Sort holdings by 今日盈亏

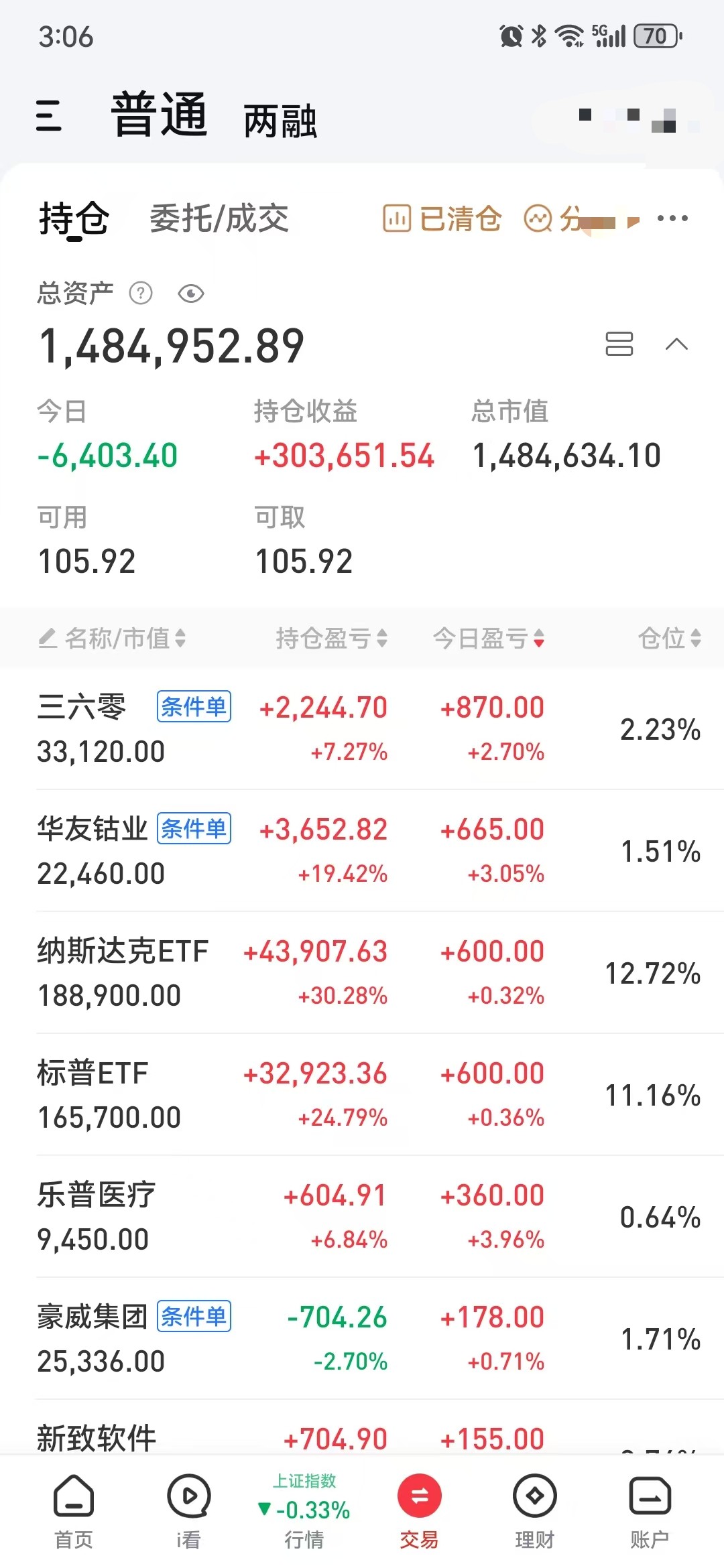489,638
